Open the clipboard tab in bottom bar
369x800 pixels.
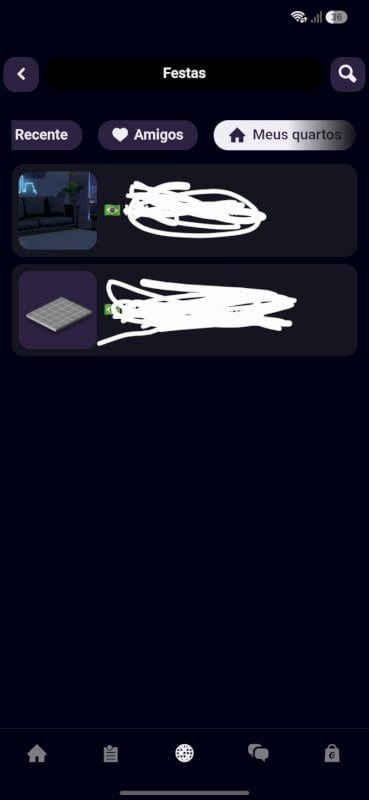(111, 753)
